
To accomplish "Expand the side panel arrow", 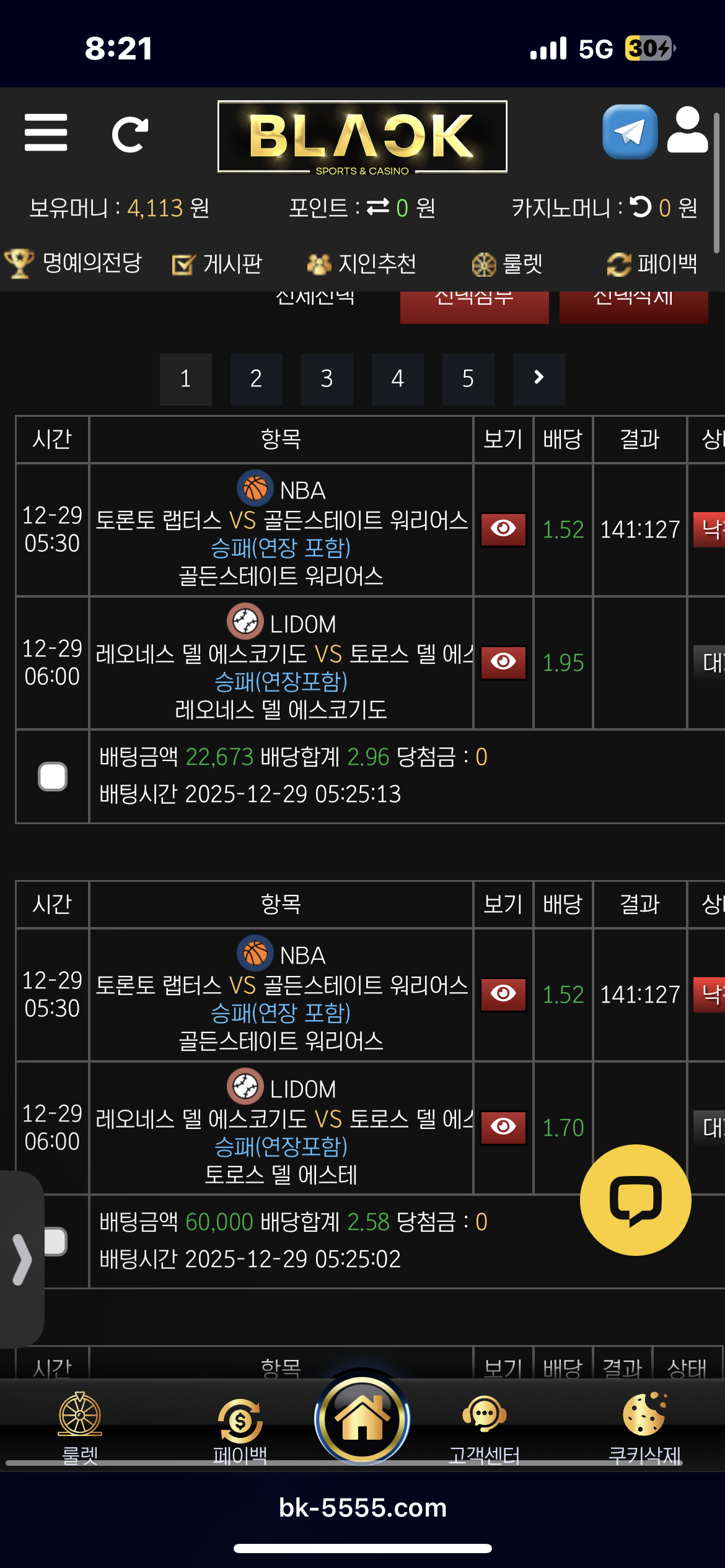I will [22, 1259].
